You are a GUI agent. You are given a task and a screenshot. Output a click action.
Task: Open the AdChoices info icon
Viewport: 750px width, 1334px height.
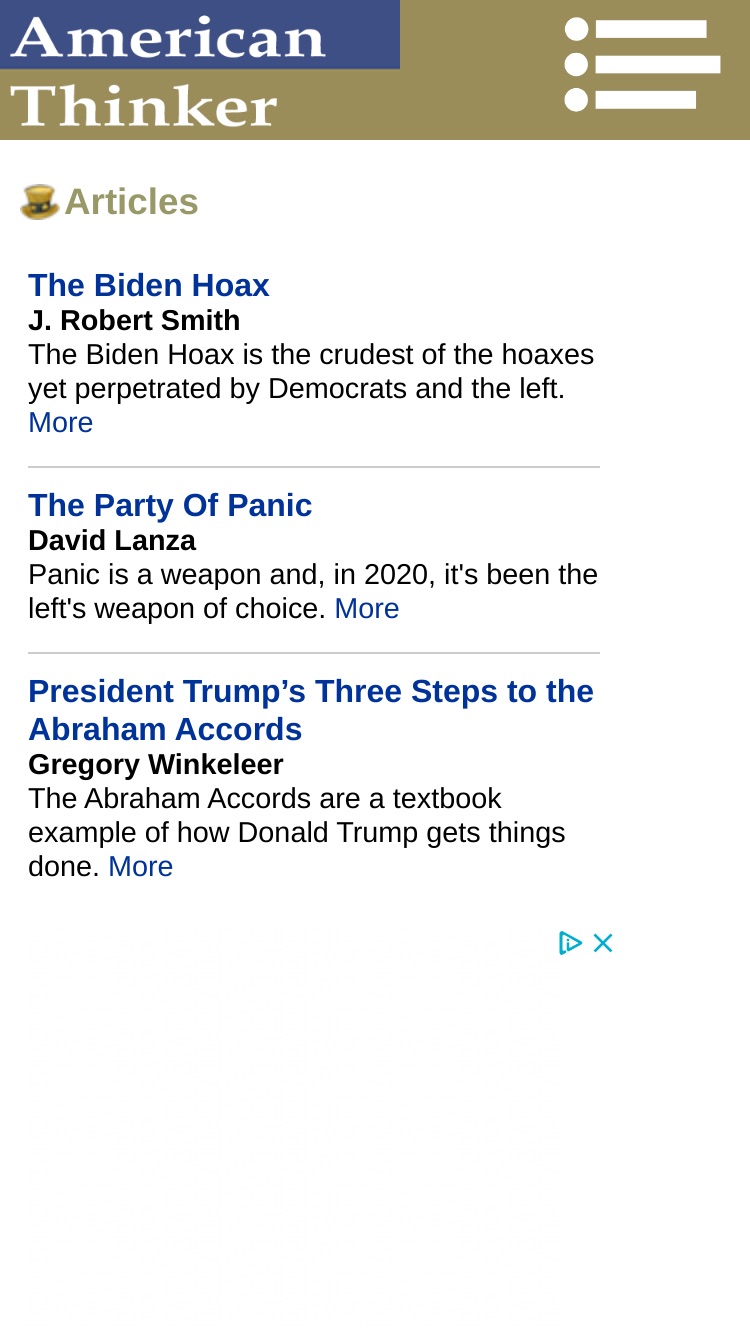[570, 943]
